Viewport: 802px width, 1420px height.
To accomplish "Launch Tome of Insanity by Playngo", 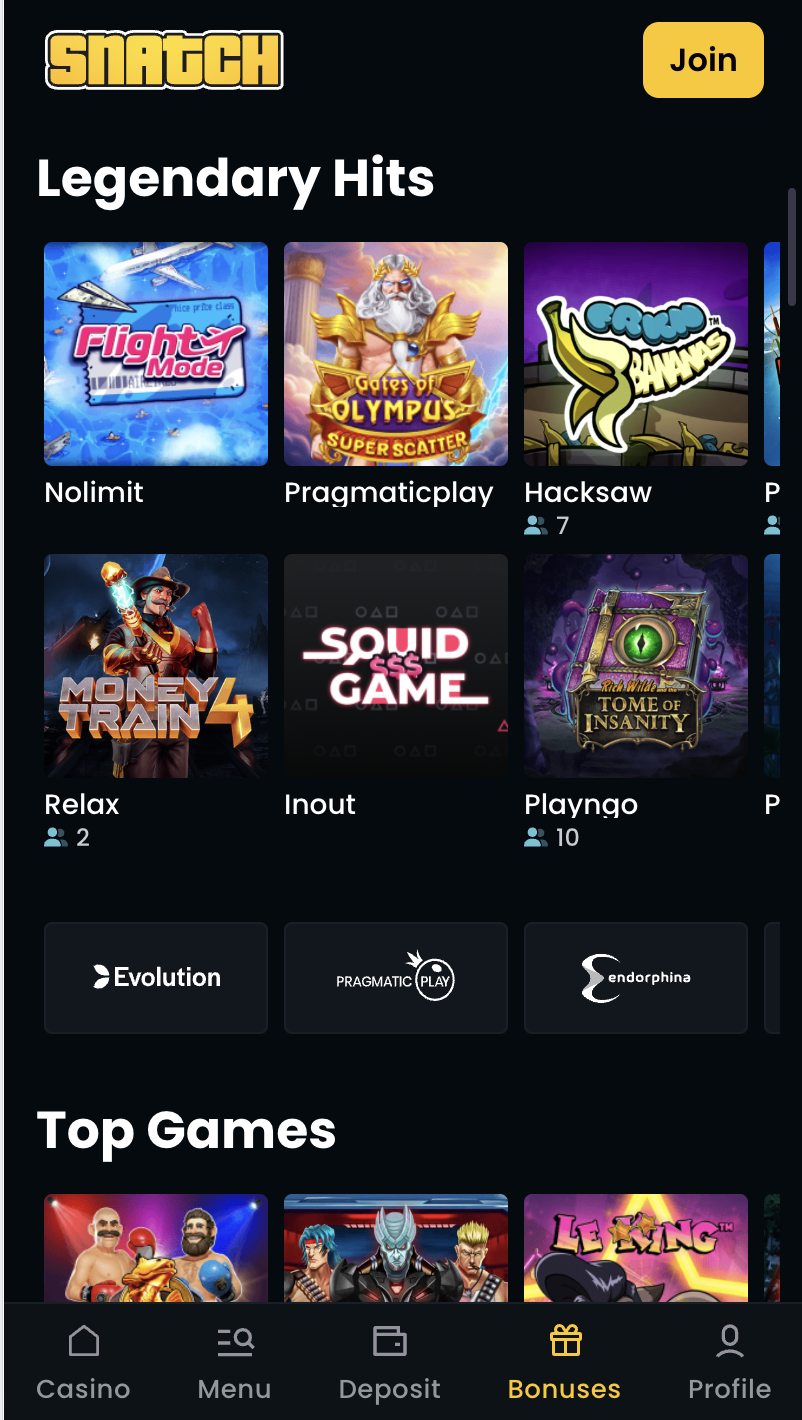I will point(636,666).
